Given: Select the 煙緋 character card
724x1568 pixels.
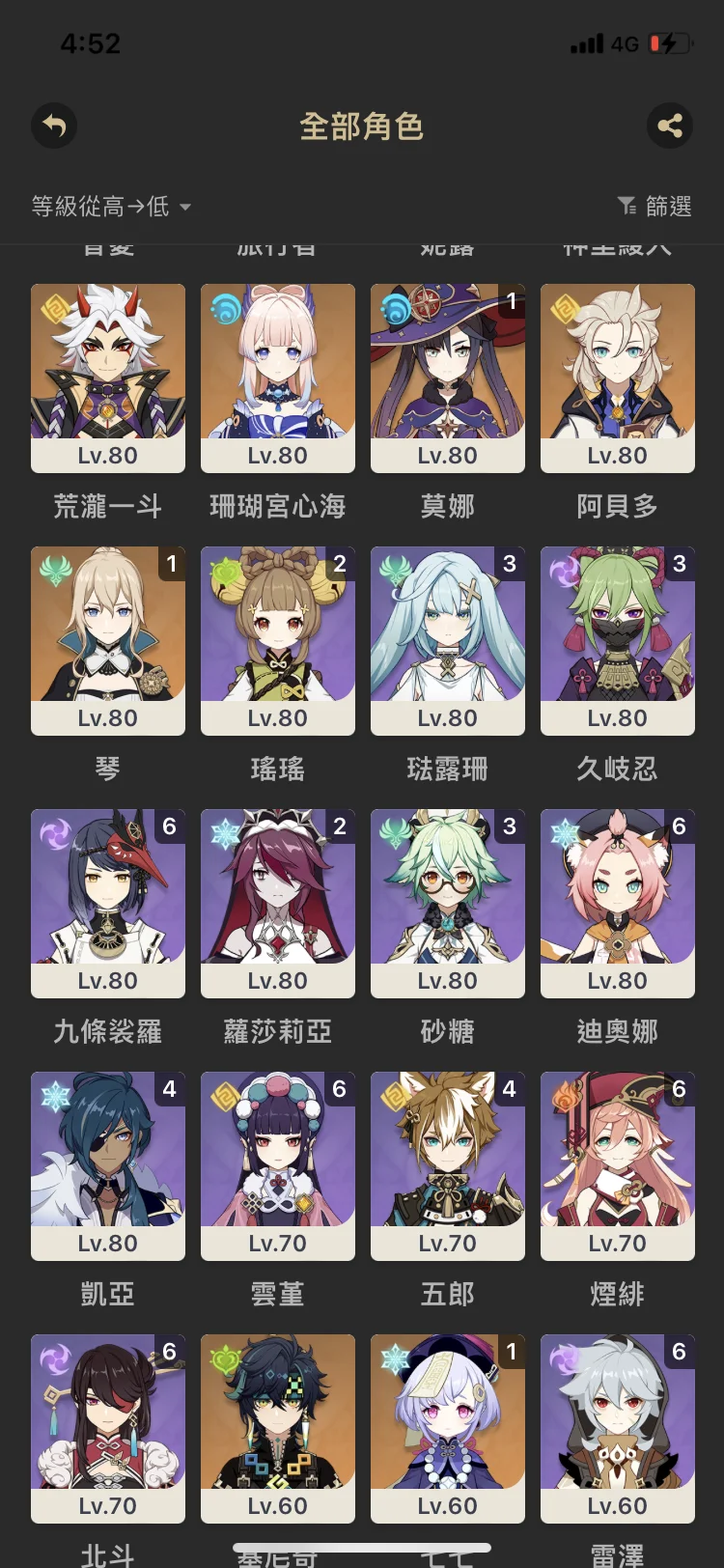Looking at the screenshot, I should [618, 1165].
